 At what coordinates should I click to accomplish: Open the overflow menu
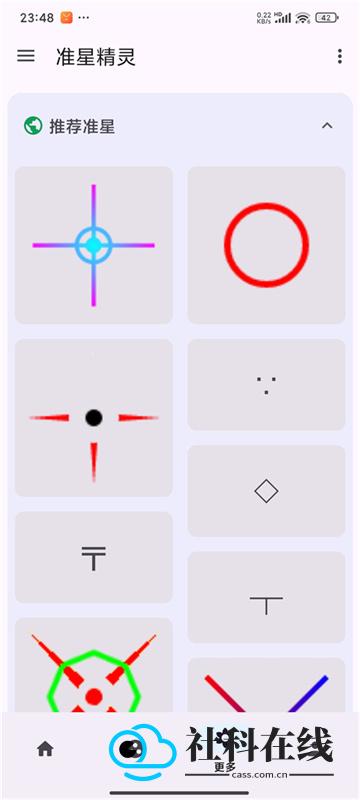tap(340, 57)
